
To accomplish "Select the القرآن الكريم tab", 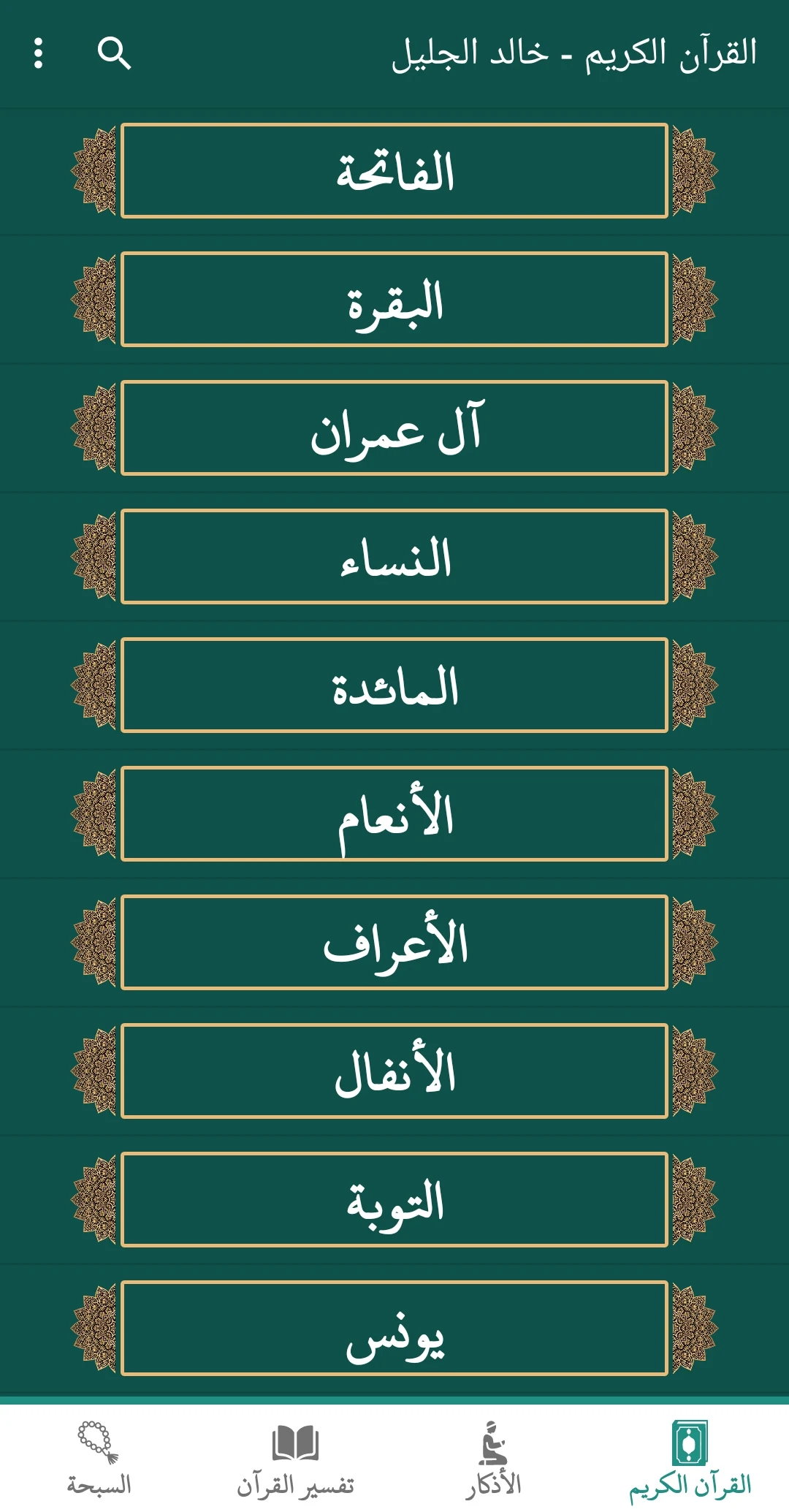I will point(690,1459).
